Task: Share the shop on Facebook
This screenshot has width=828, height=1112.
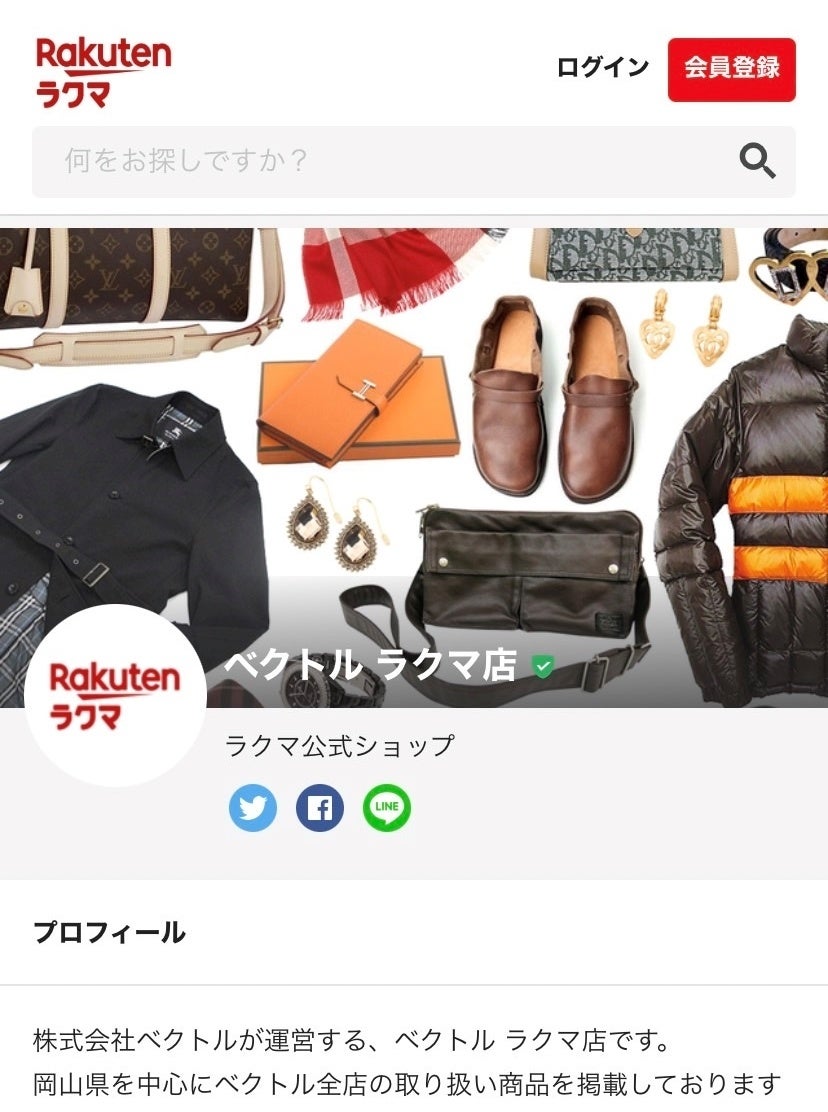Action: click(x=320, y=808)
